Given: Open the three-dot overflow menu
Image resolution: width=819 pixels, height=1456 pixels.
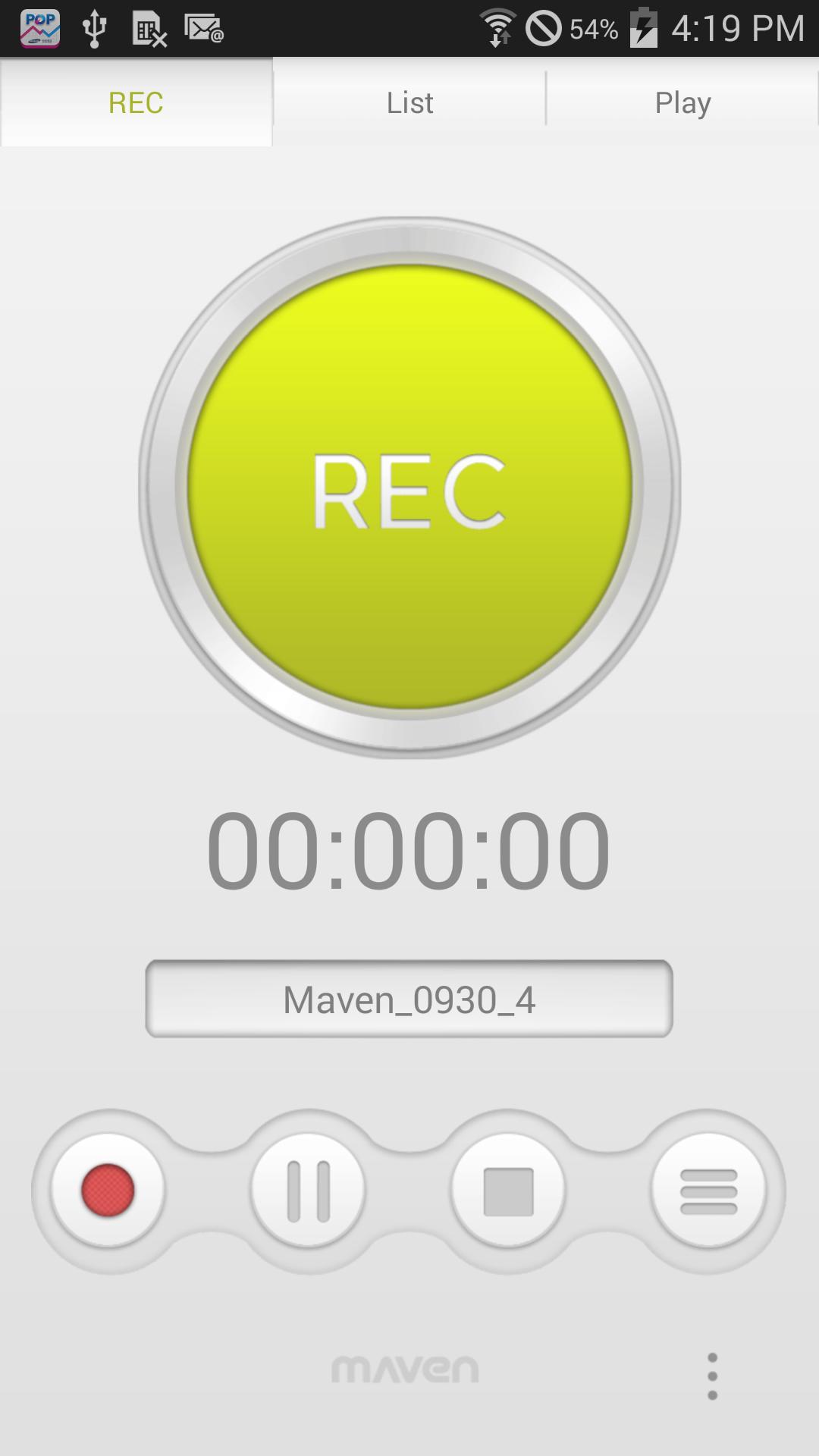Looking at the screenshot, I should click(712, 1376).
